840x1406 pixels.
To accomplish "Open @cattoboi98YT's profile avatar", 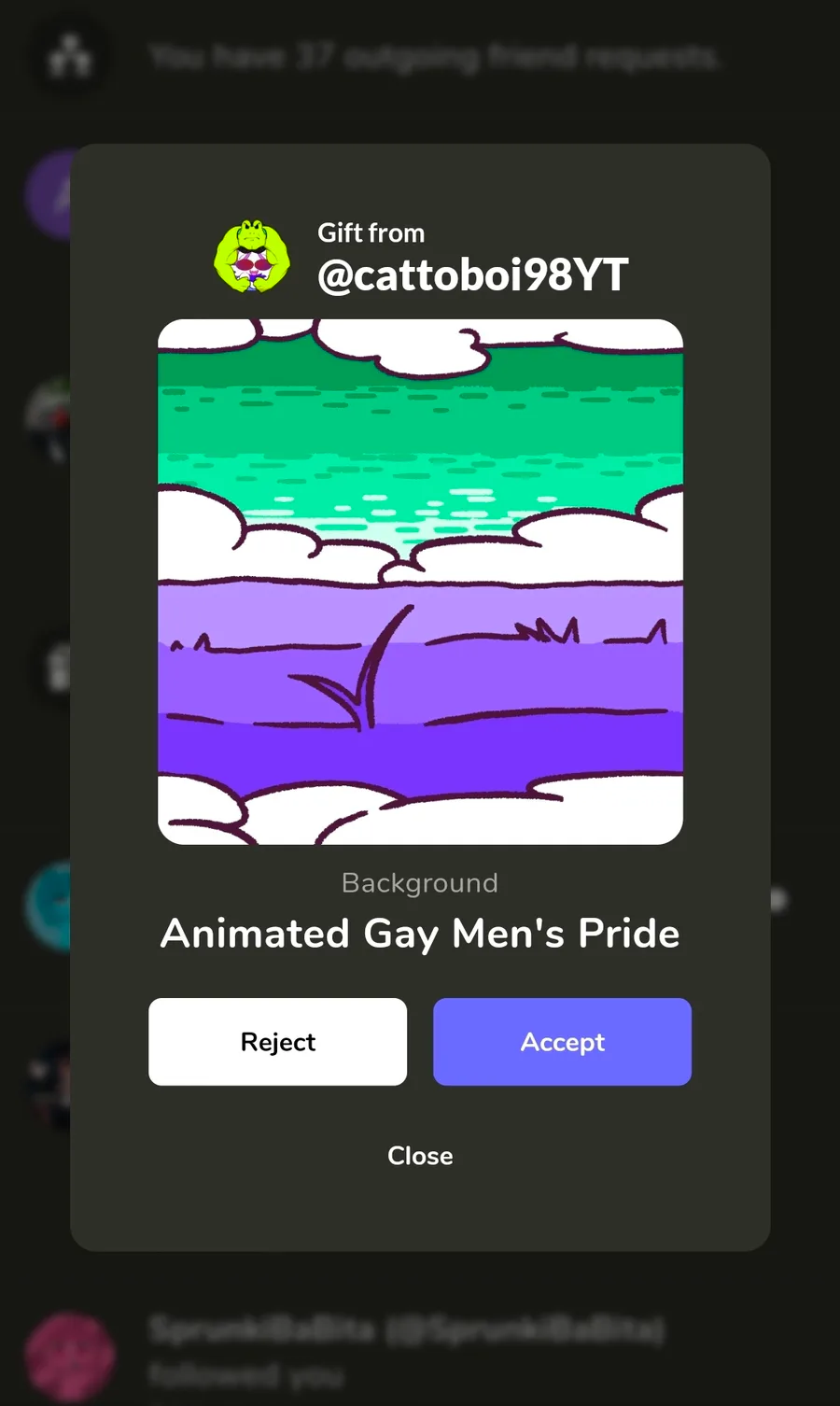I will pos(251,257).
